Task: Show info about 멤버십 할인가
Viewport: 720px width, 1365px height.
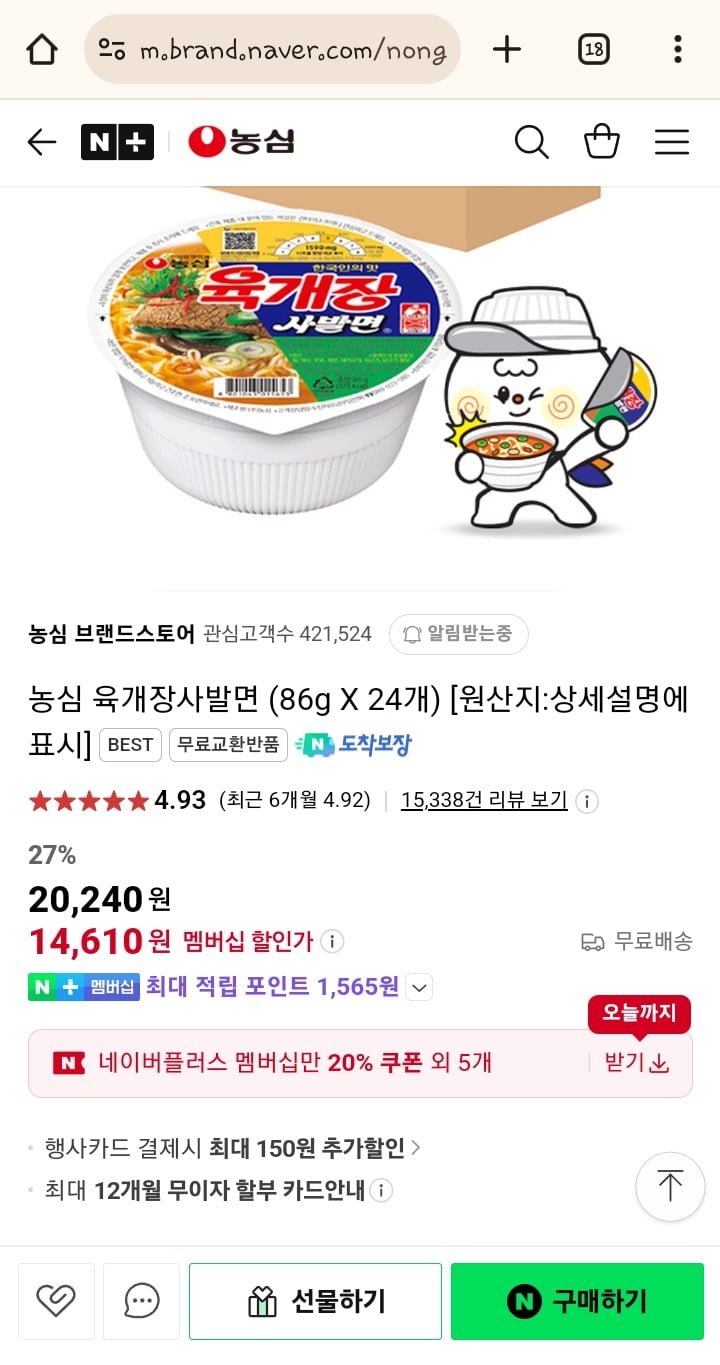Action: click(x=332, y=942)
